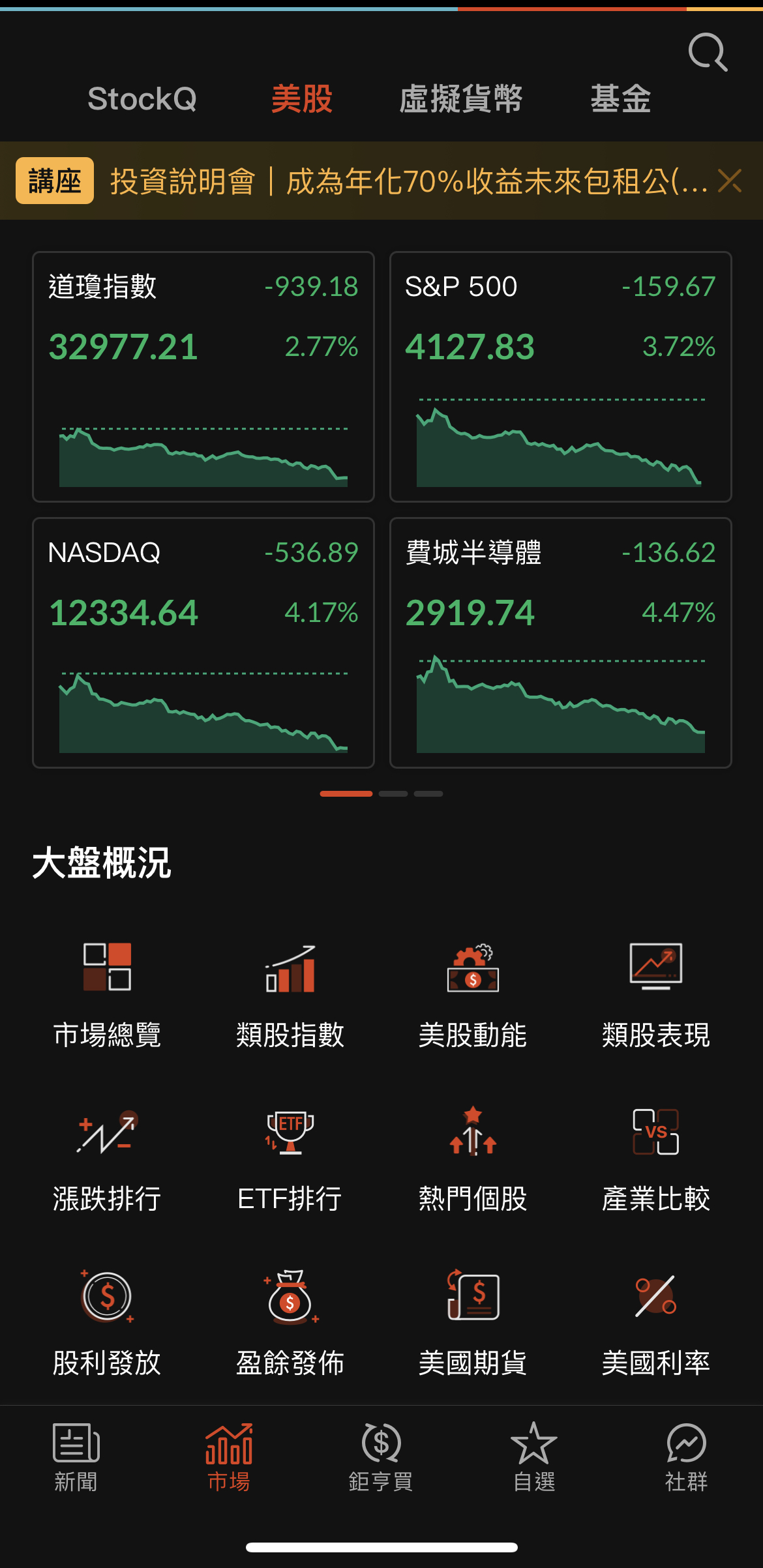763x1568 pixels.
Task: Open 股利發放 dividend info
Action: click(x=107, y=1322)
